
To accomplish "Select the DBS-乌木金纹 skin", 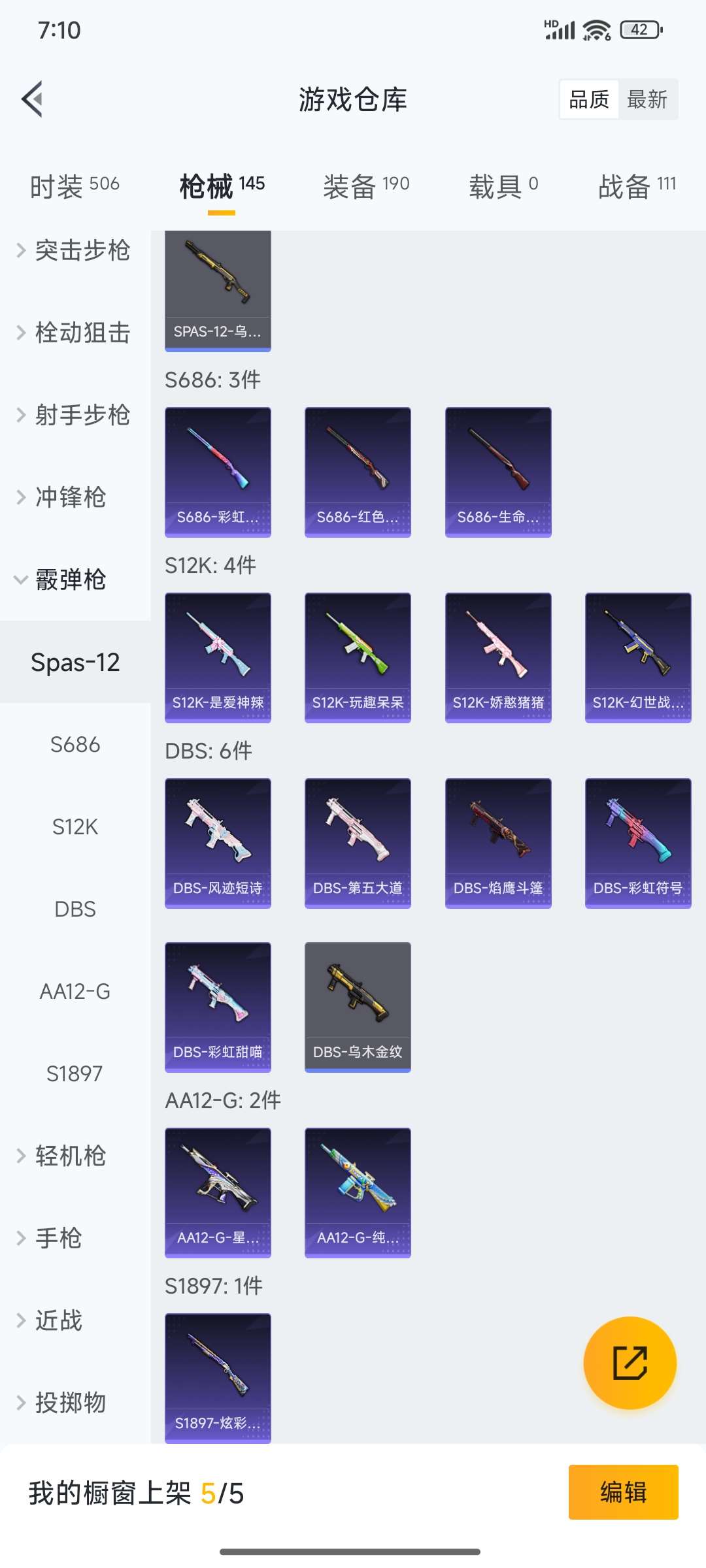I will (x=357, y=1006).
